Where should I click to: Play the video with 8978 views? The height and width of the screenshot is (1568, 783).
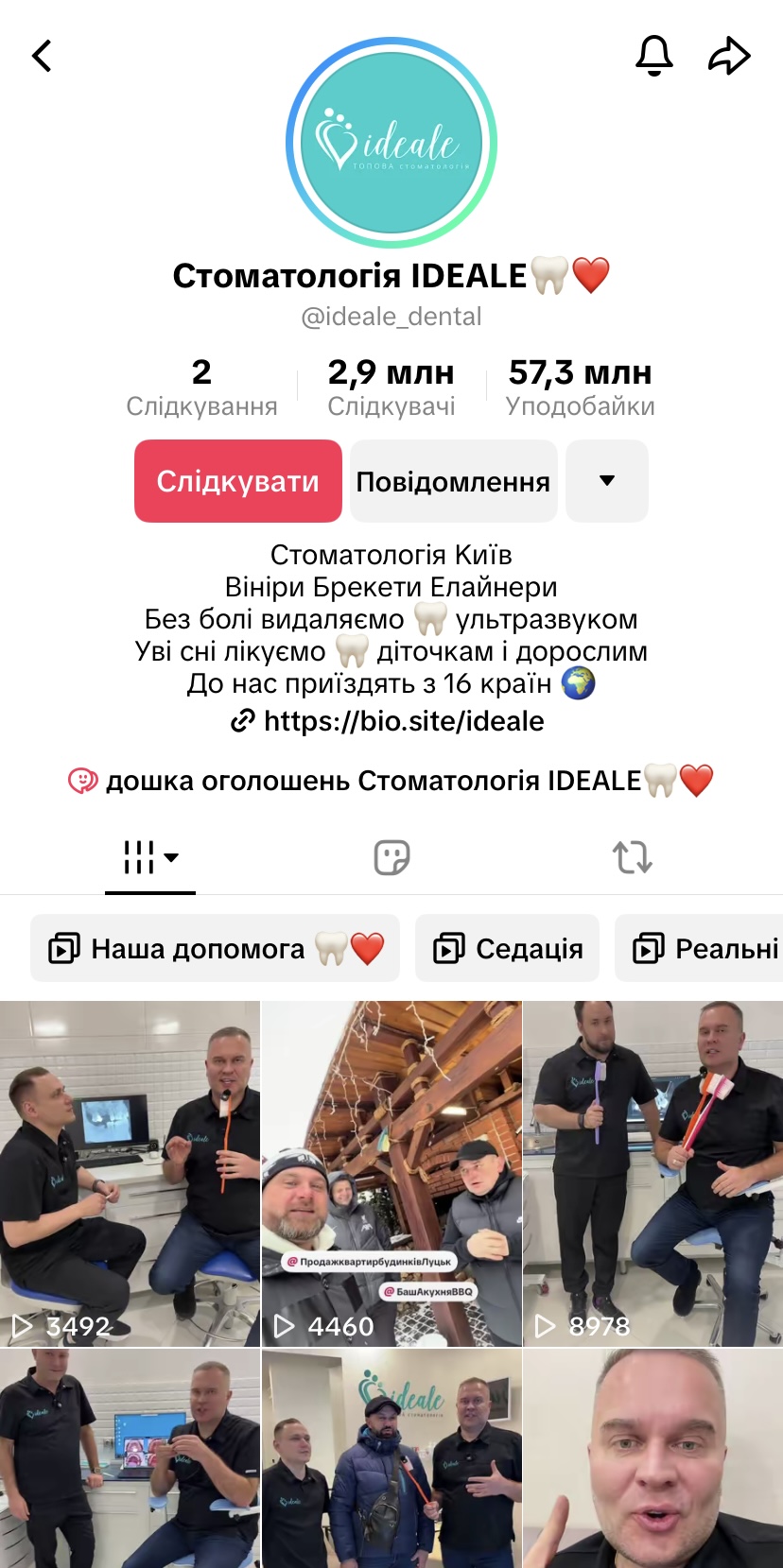click(652, 1173)
